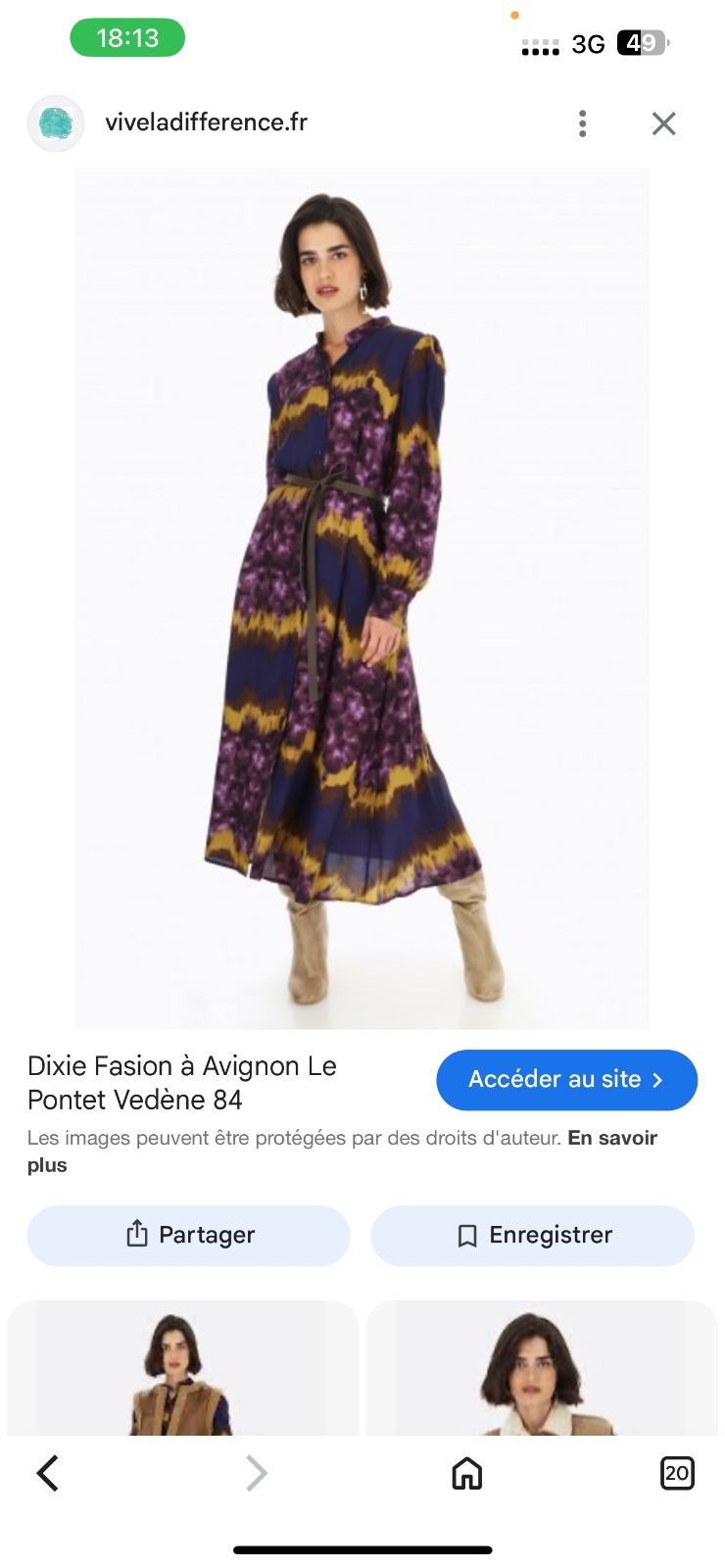
Task: Open the En savoir plus link
Action: point(343,1151)
